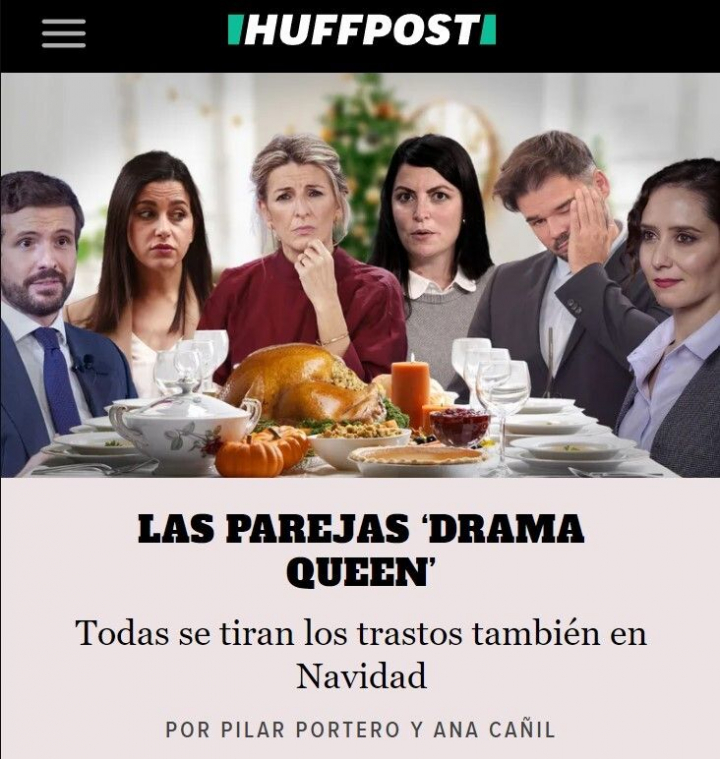Go to the HuffPost homepage logo
The width and height of the screenshot is (720, 759).
click(361, 31)
